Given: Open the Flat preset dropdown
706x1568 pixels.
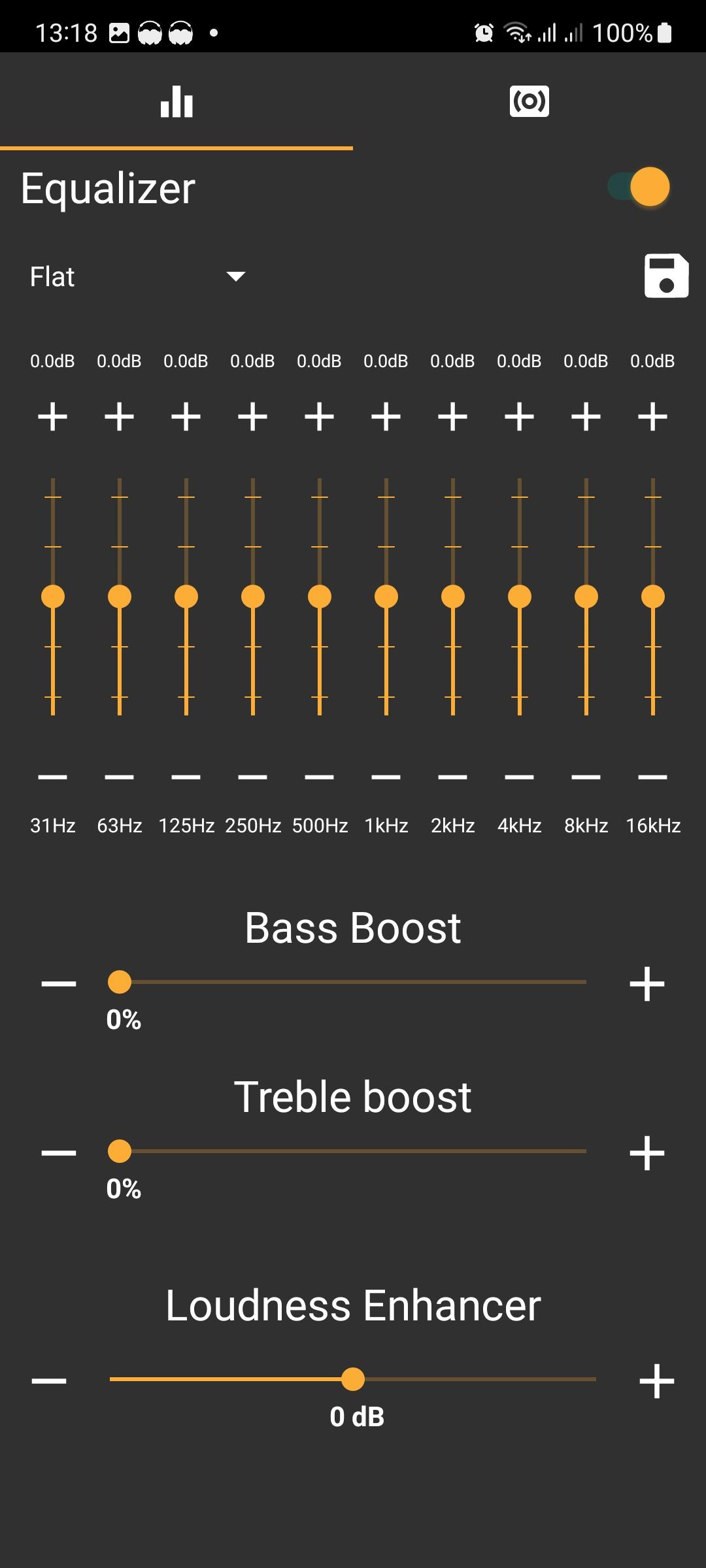Looking at the screenshot, I should 137,276.
